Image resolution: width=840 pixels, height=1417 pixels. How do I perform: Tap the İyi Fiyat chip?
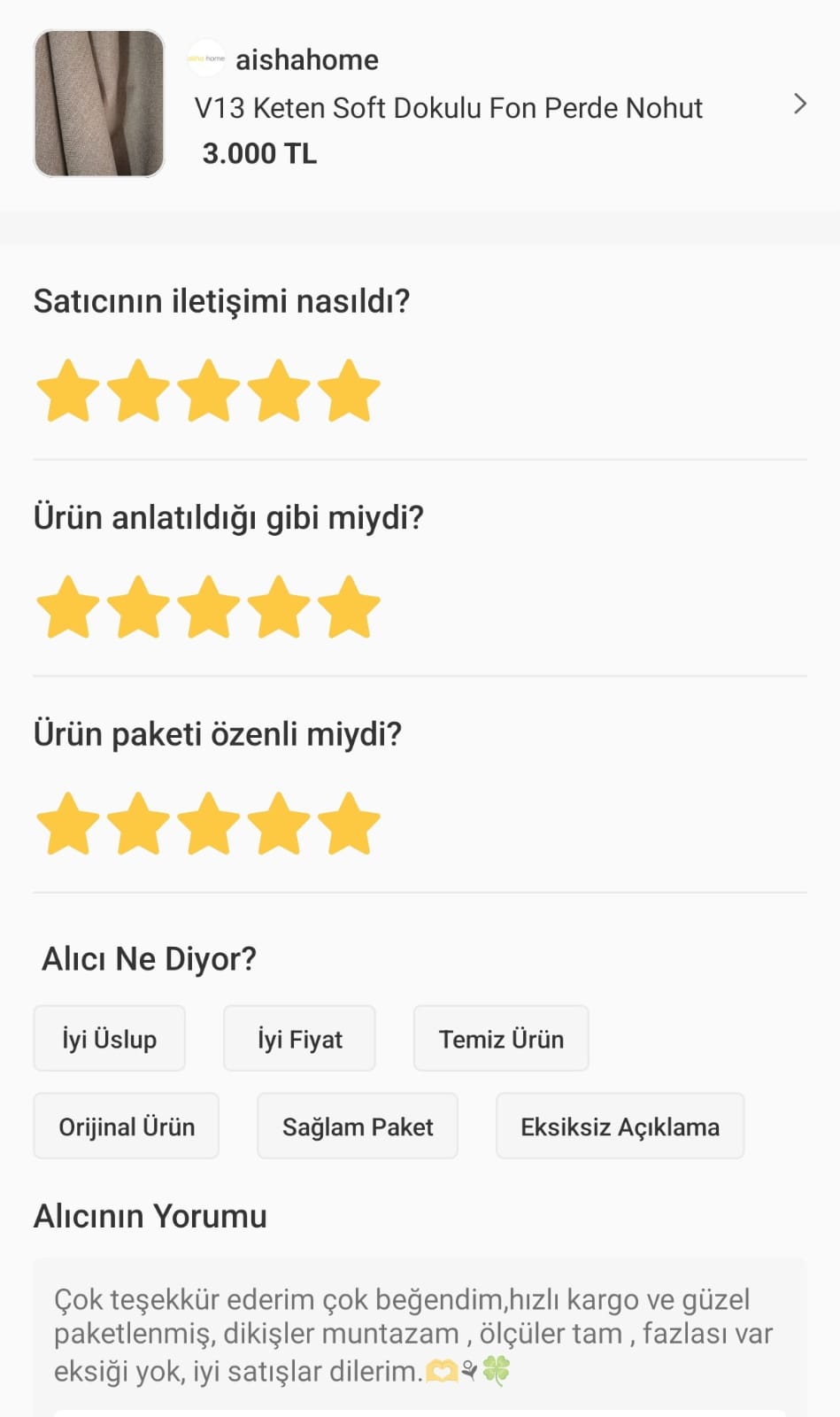(299, 1038)
